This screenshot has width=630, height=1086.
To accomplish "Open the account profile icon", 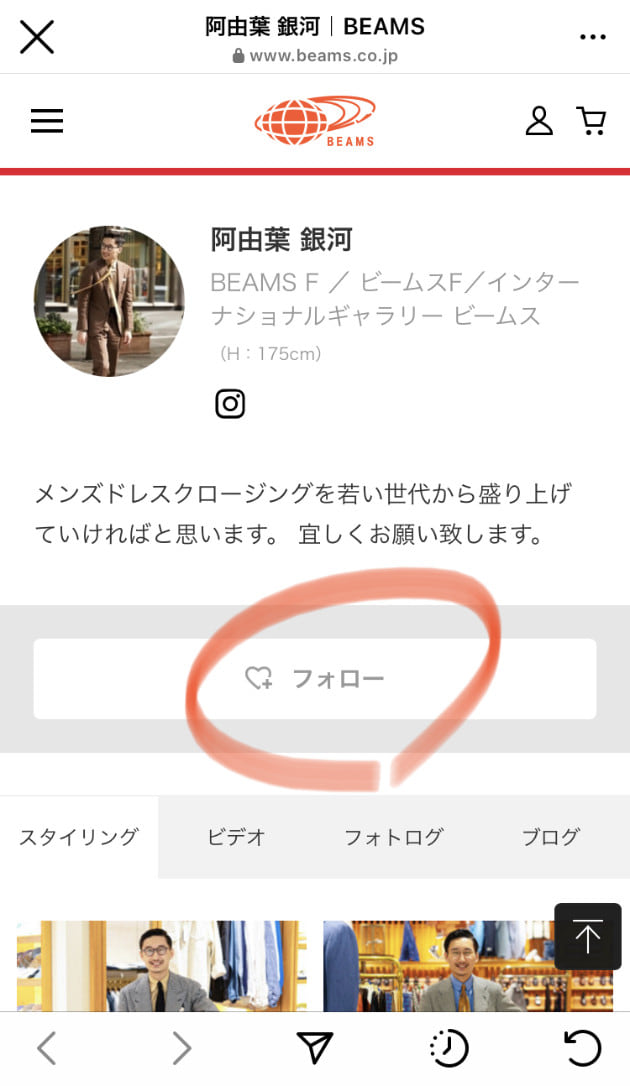I will pos(539,121).
